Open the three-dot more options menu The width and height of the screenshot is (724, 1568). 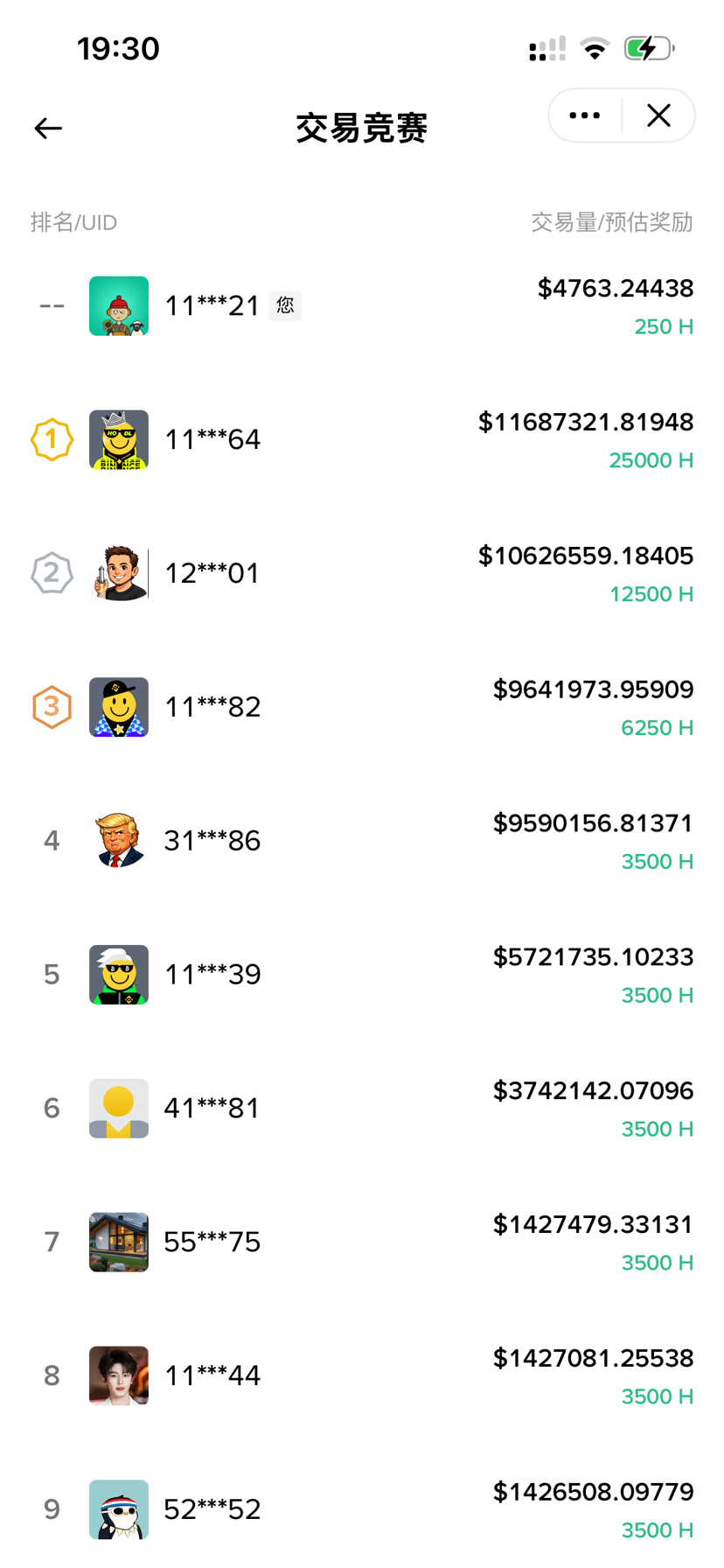click(x=584, y=115)
